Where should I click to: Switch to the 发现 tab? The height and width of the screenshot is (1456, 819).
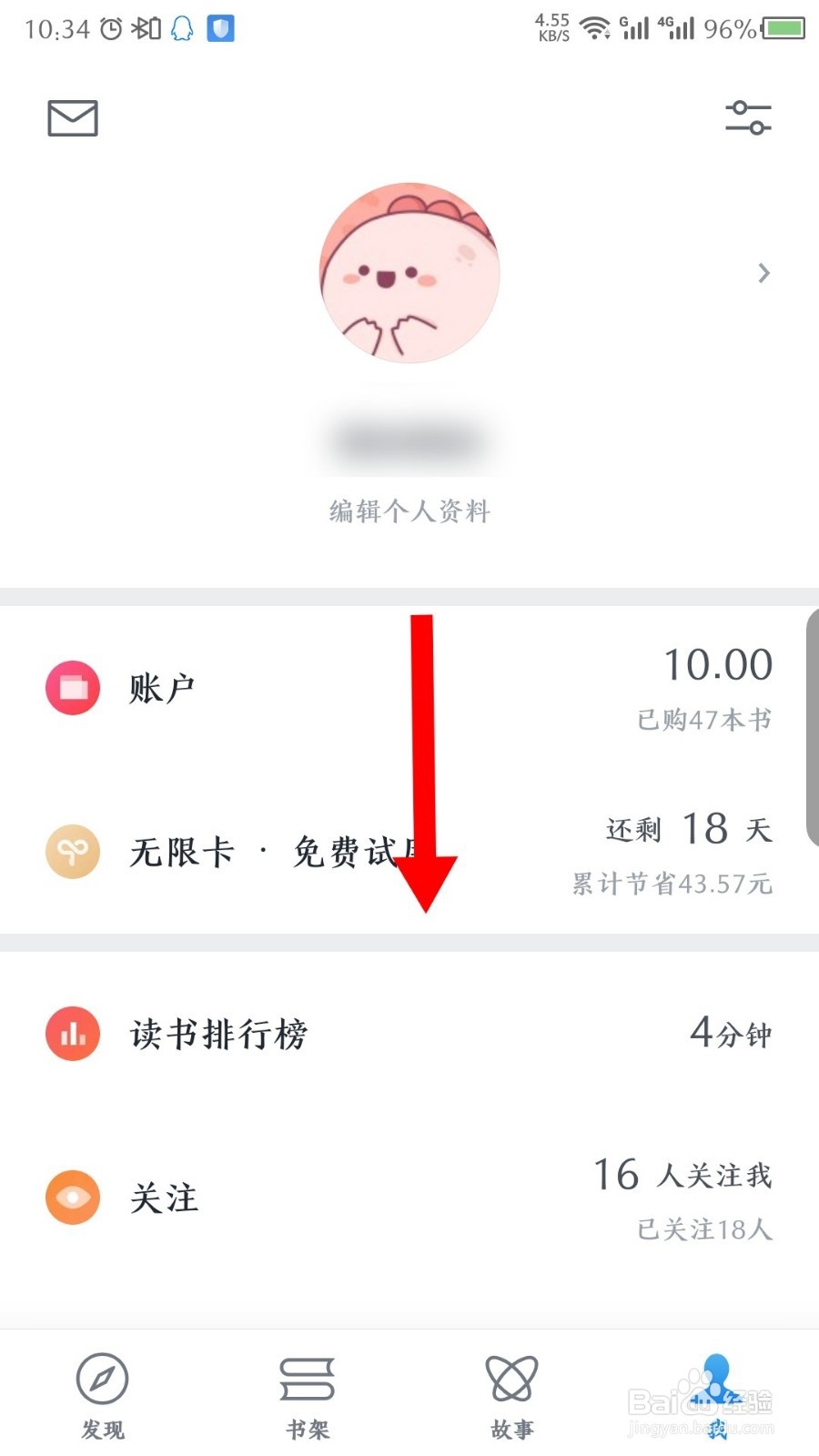pos(102,1397)
